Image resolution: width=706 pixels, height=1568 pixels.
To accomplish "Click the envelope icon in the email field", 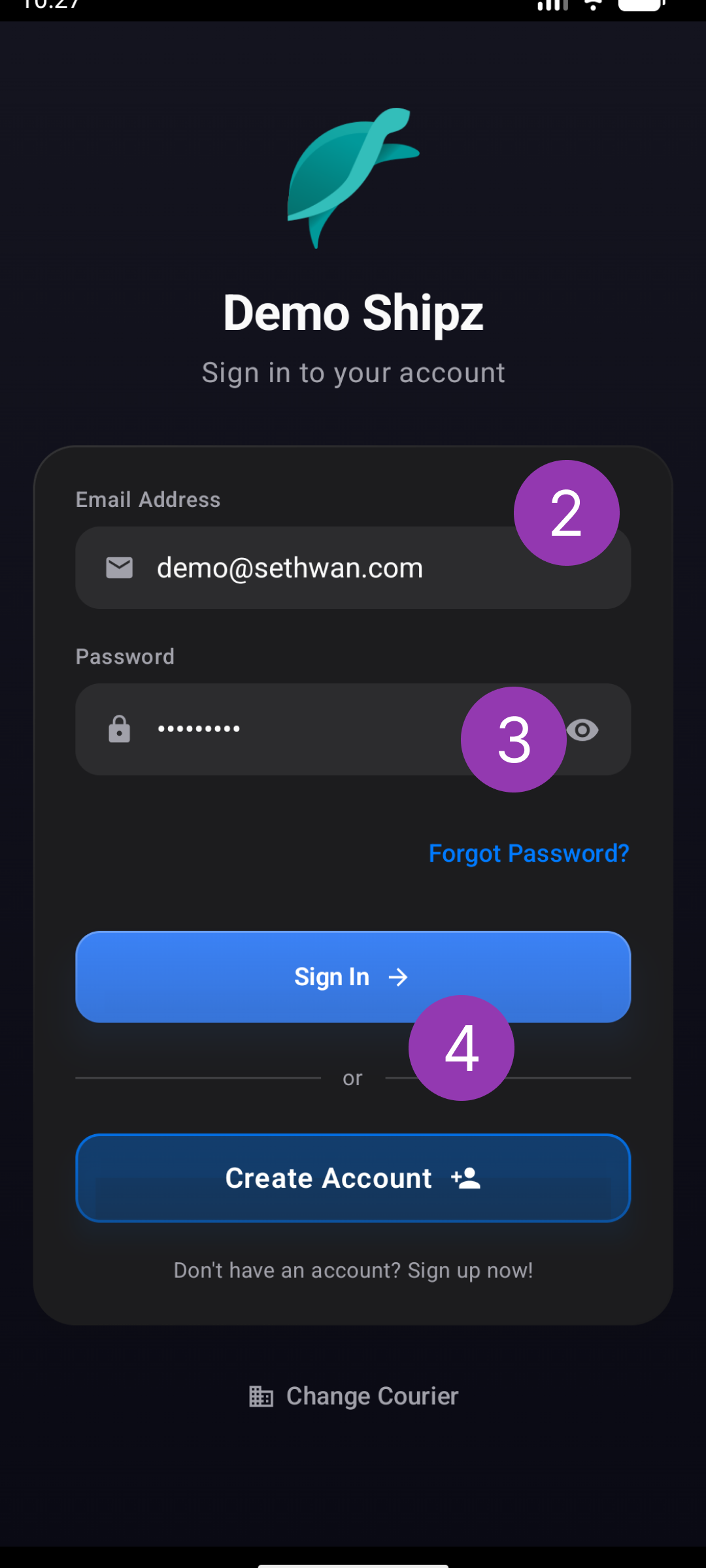I will click(x=120, y=567).
